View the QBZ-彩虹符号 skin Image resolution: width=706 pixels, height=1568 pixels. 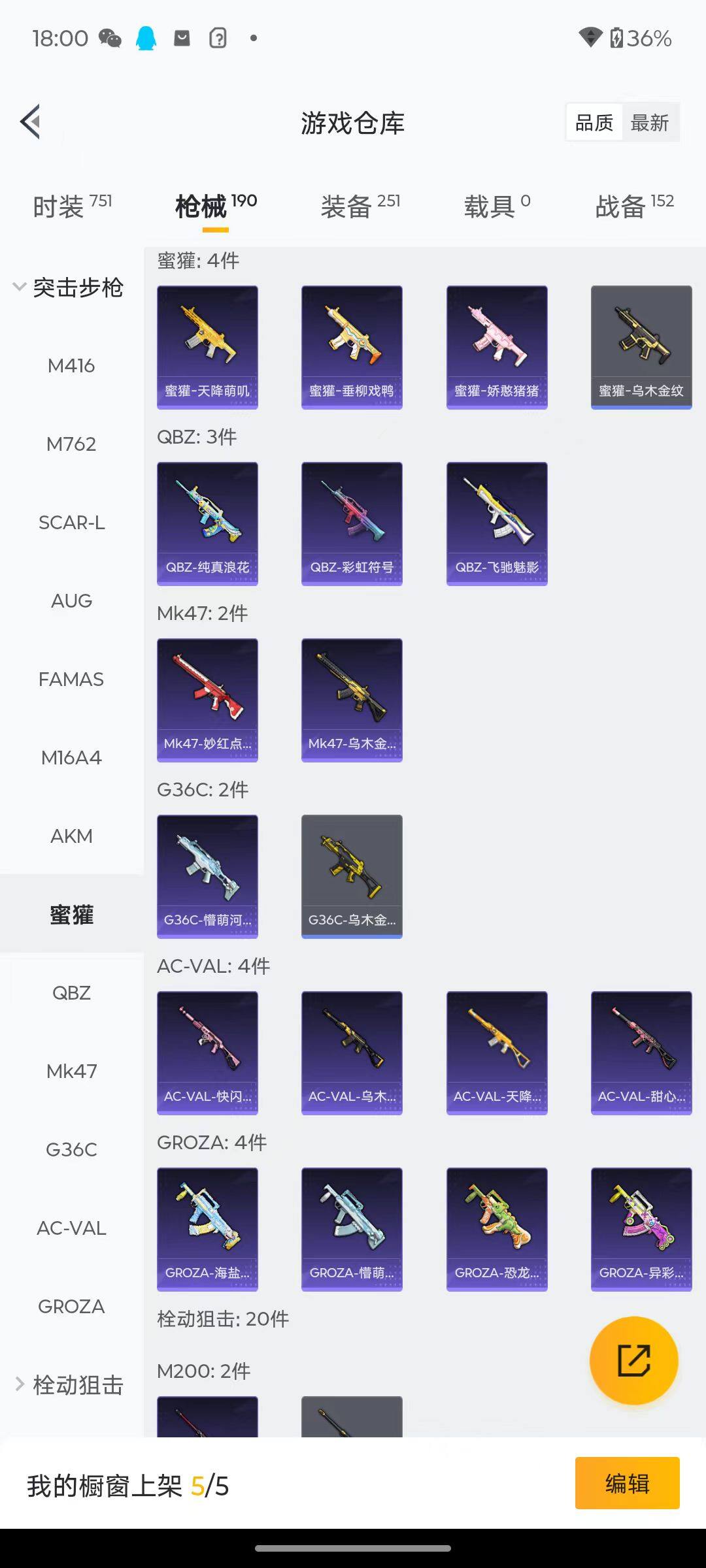[352, 523]
